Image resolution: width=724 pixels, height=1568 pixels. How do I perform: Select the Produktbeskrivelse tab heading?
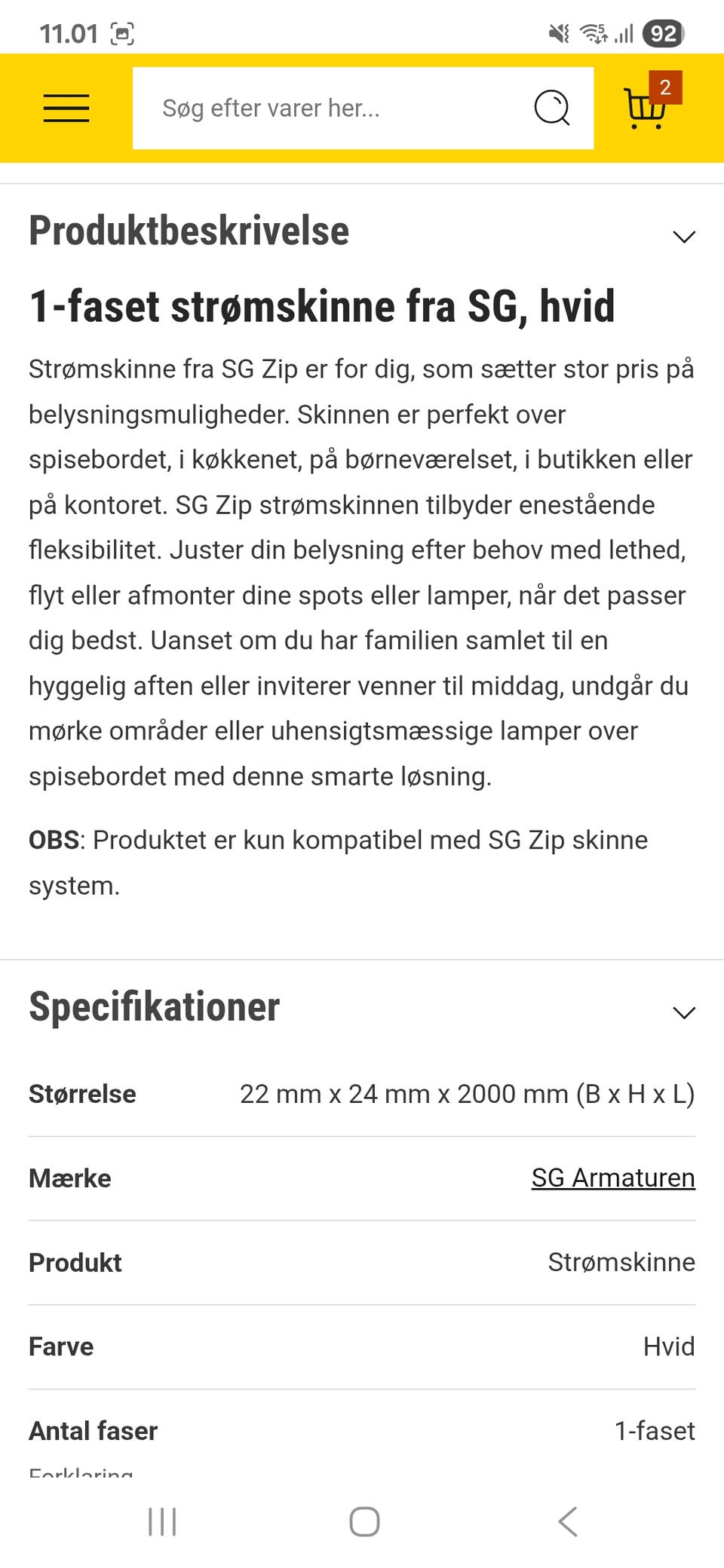point(188,231)
